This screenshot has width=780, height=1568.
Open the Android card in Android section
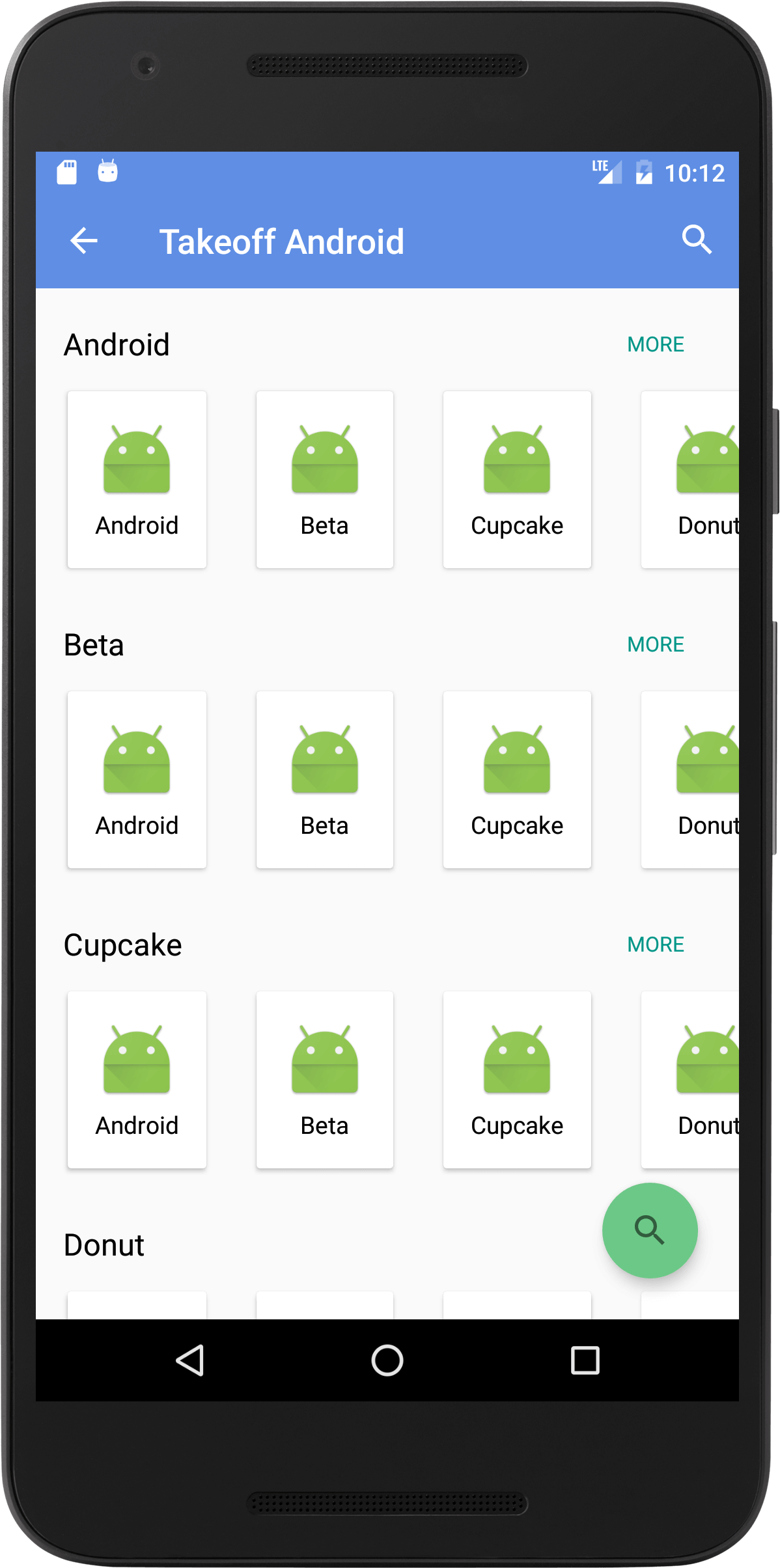pos(137,480)
